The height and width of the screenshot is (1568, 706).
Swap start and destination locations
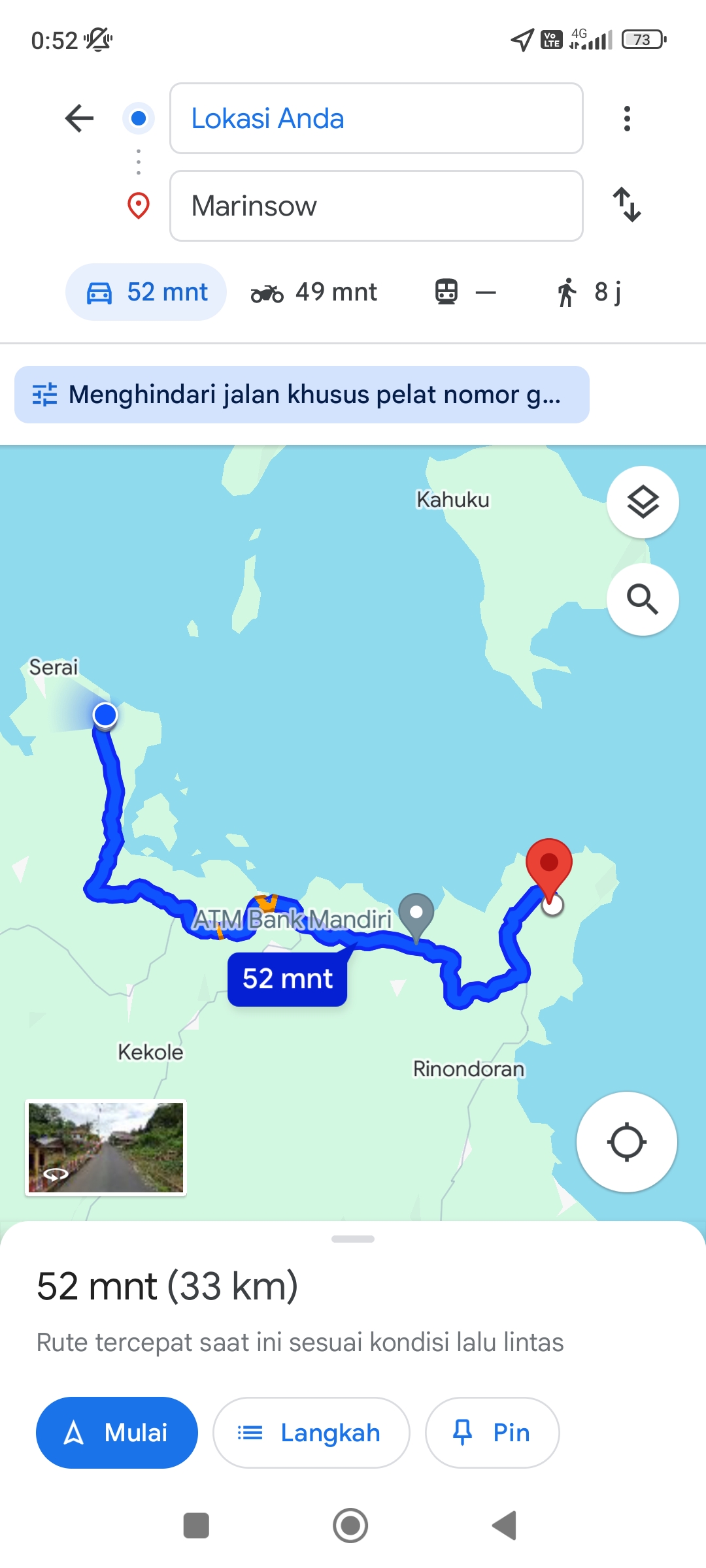627,204
